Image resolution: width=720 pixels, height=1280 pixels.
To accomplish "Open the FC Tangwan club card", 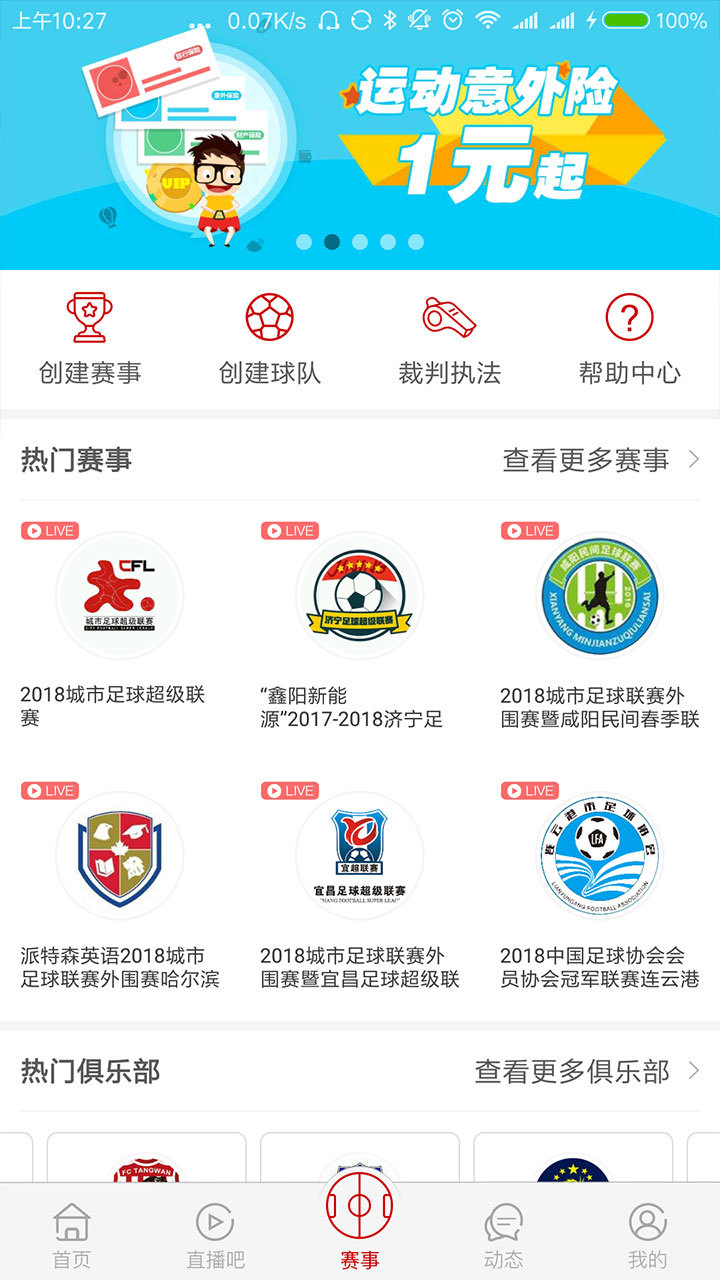I will pos(146,1160).
